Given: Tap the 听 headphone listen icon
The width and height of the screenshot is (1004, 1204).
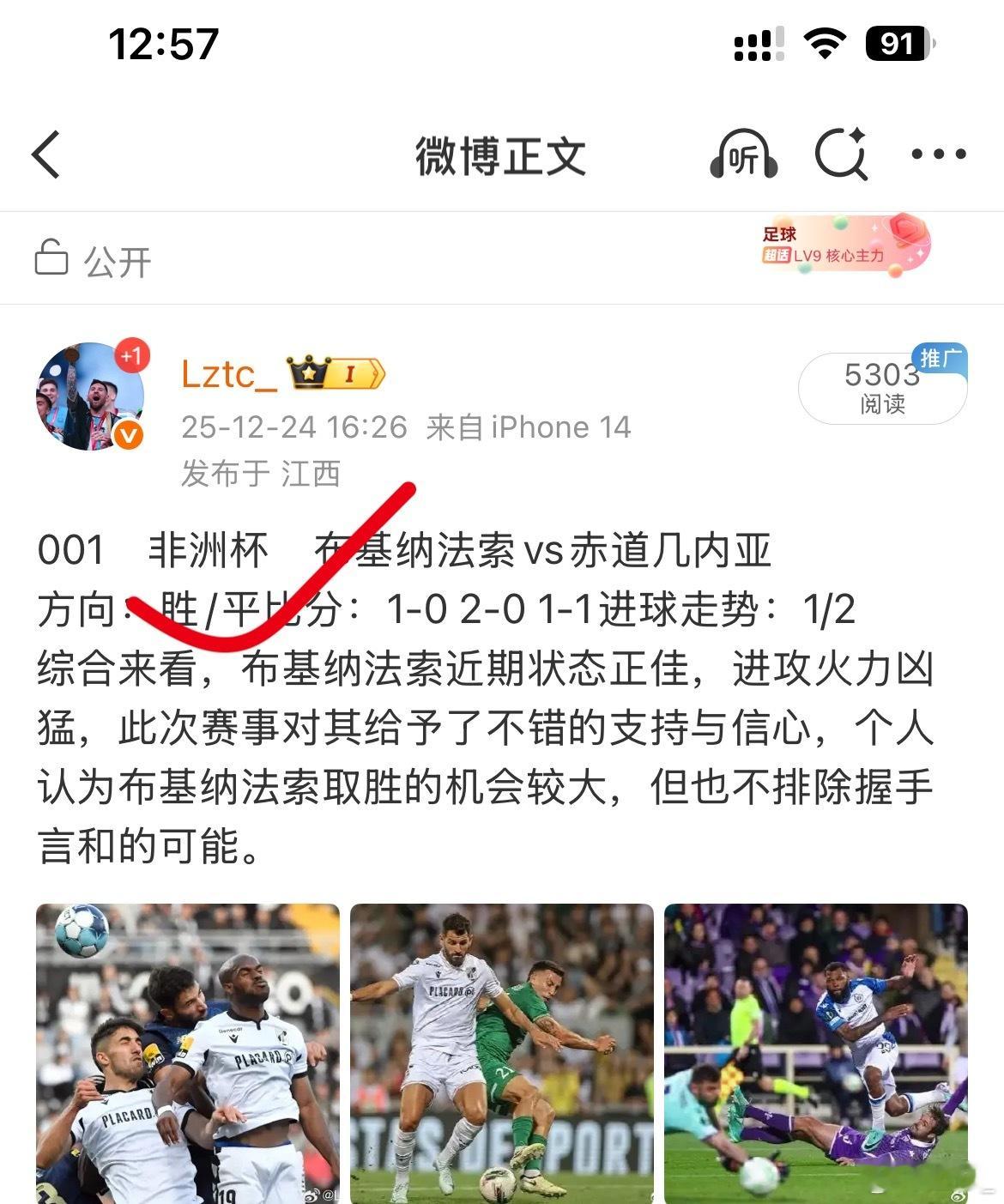Looking at the screenshot, I should (x=743, y=154).
